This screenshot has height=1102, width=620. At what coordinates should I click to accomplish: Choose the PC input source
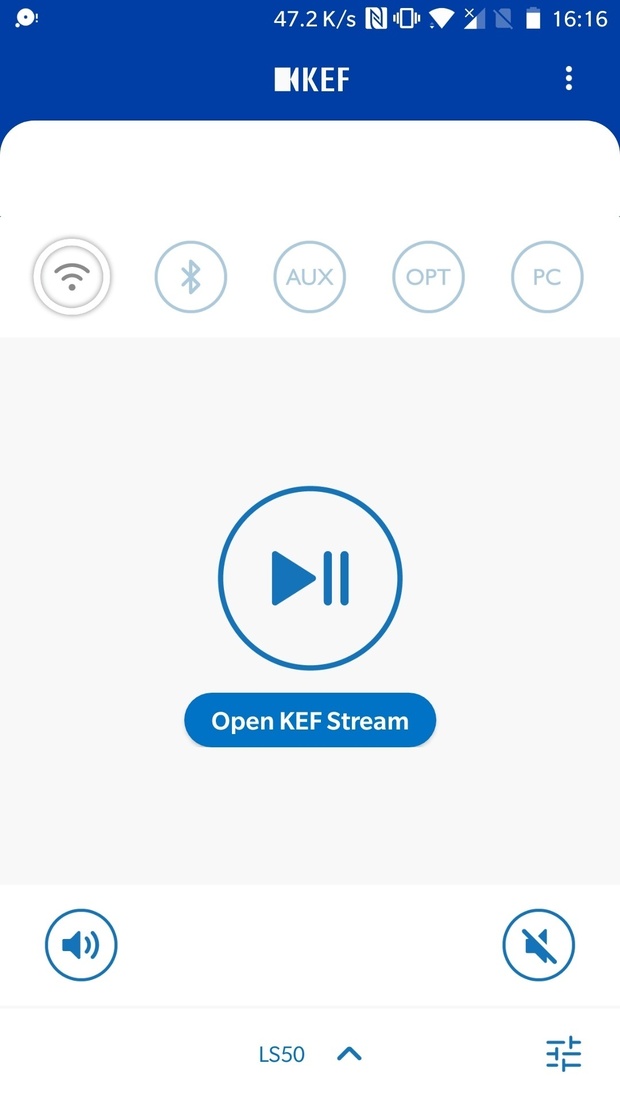[547, 277]
